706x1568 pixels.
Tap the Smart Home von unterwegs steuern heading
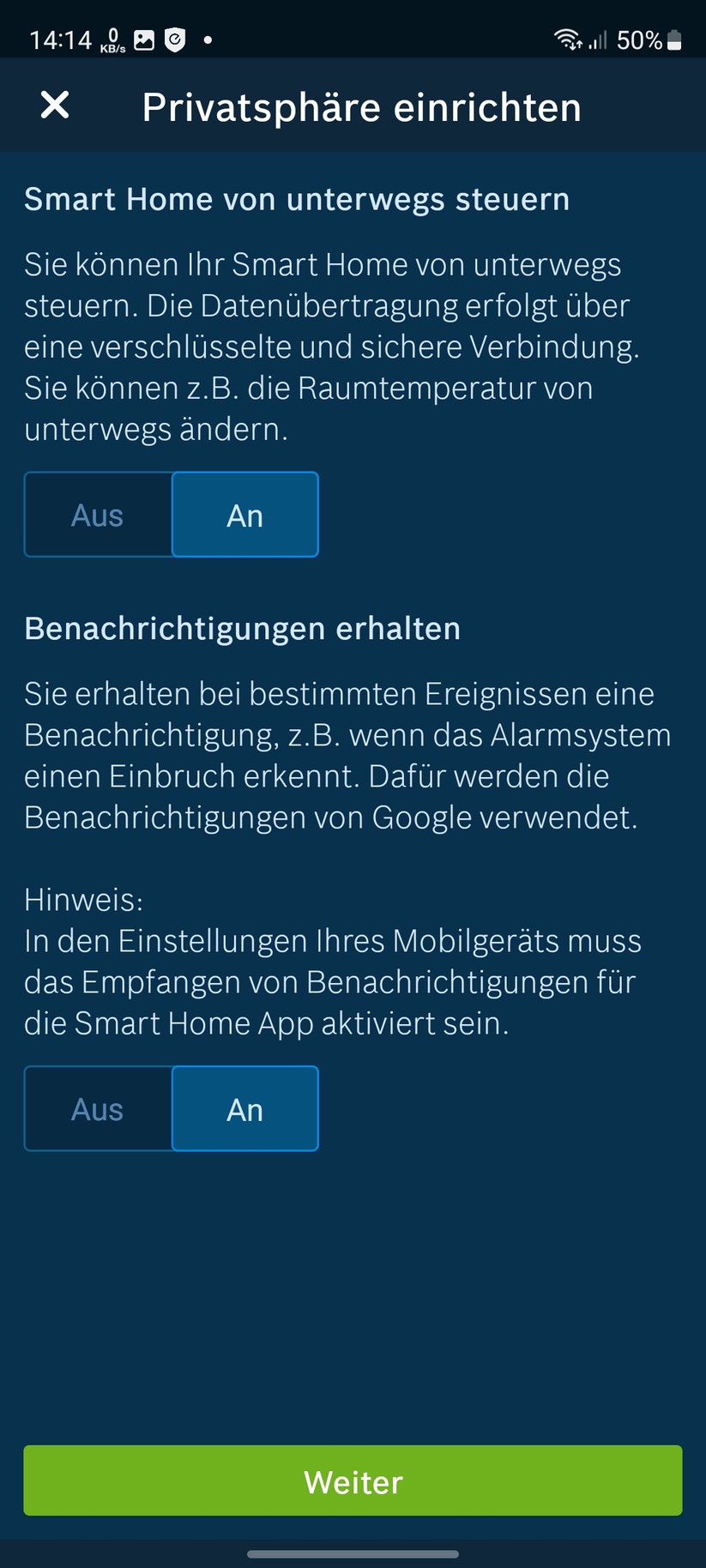click(297, 198)
